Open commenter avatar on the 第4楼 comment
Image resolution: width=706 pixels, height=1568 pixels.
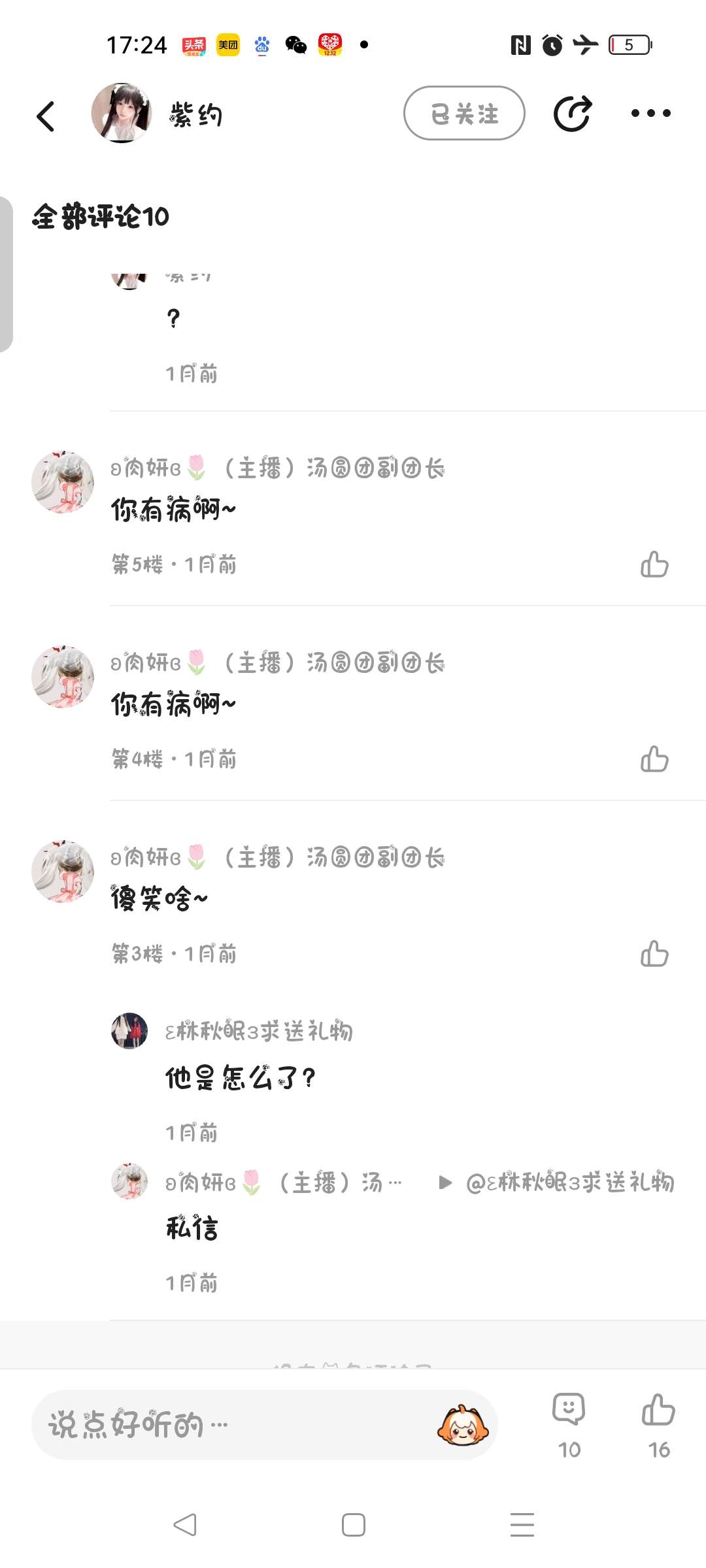tap(63, 677)
